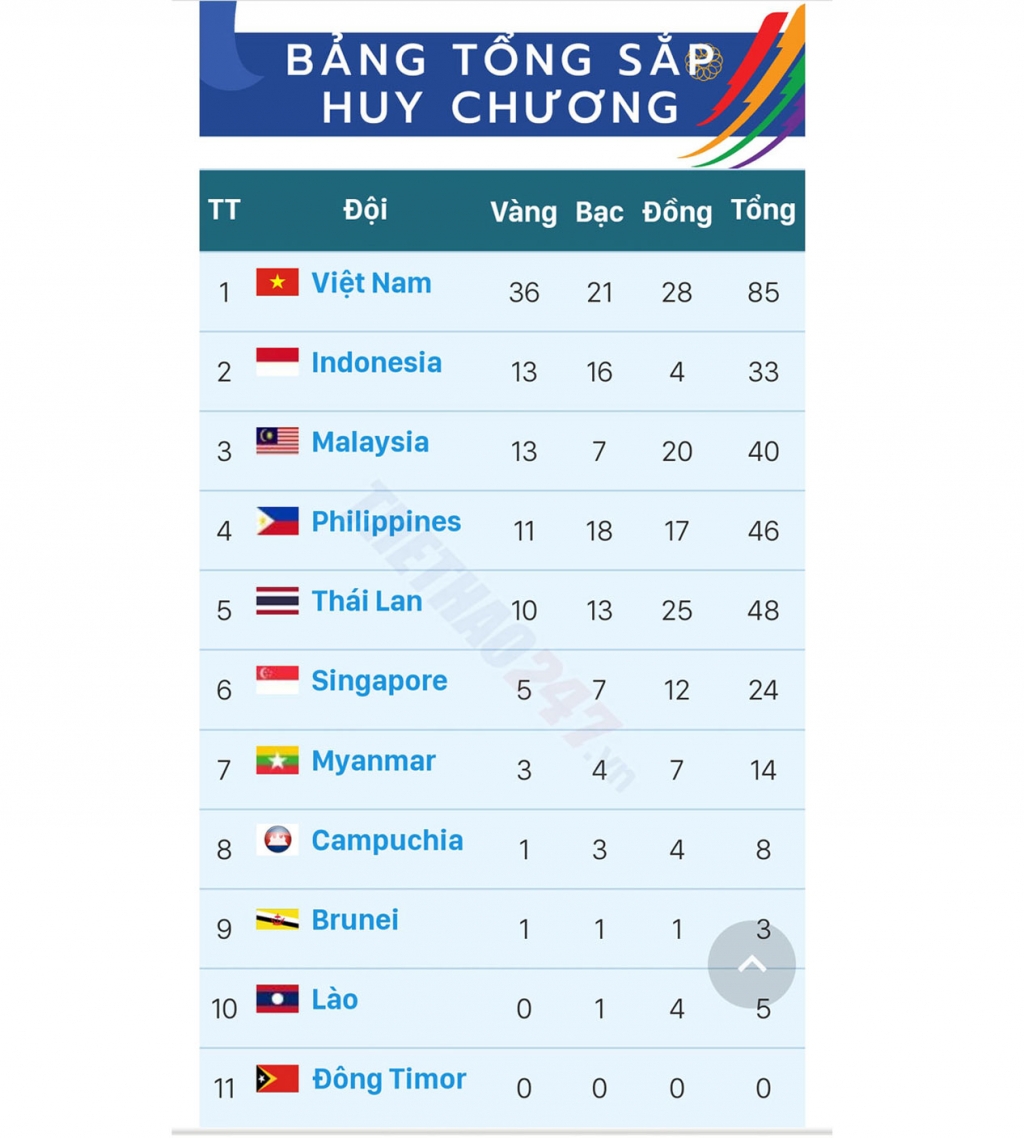
Task: Open the Thái Lan team link
Action: pos(366,601)
